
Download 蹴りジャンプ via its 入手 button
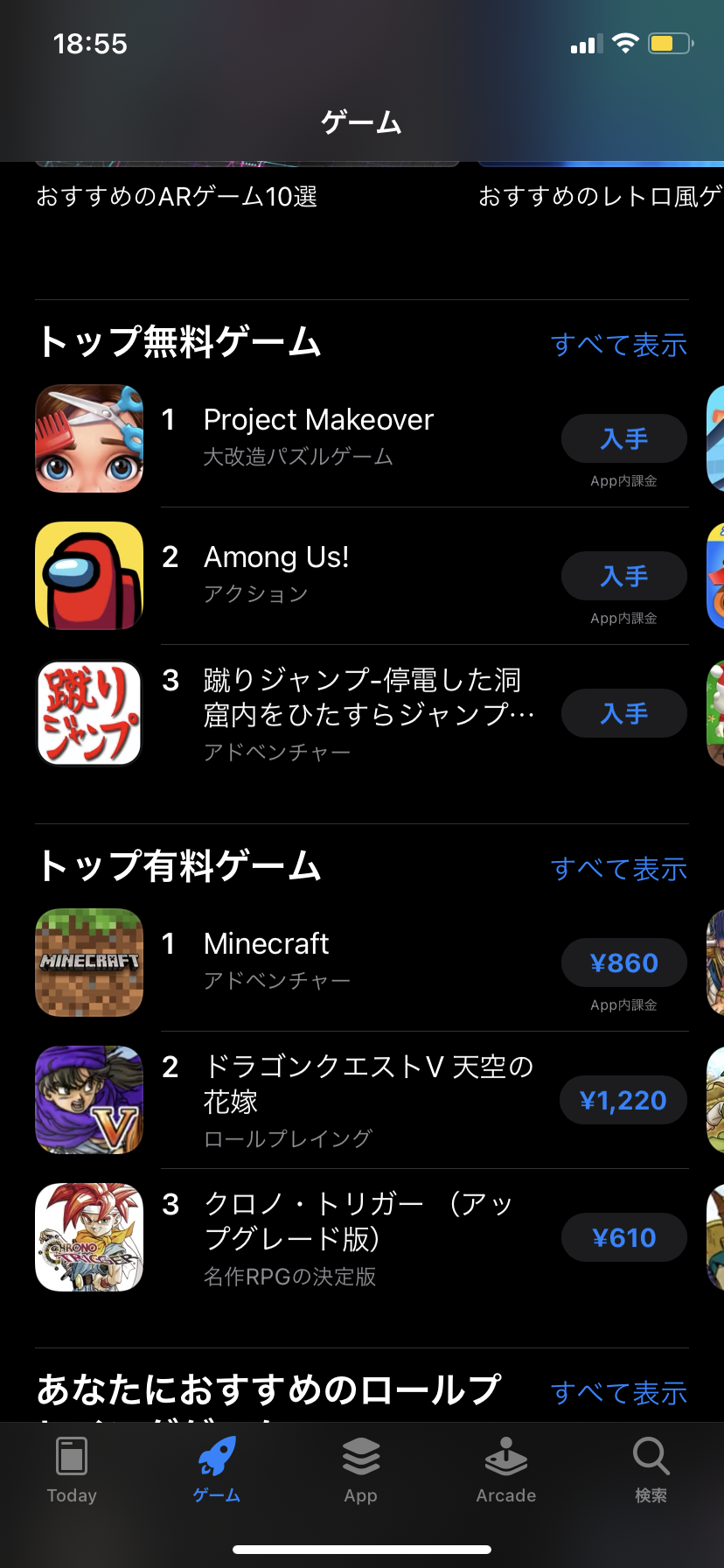tap(623, 713)
